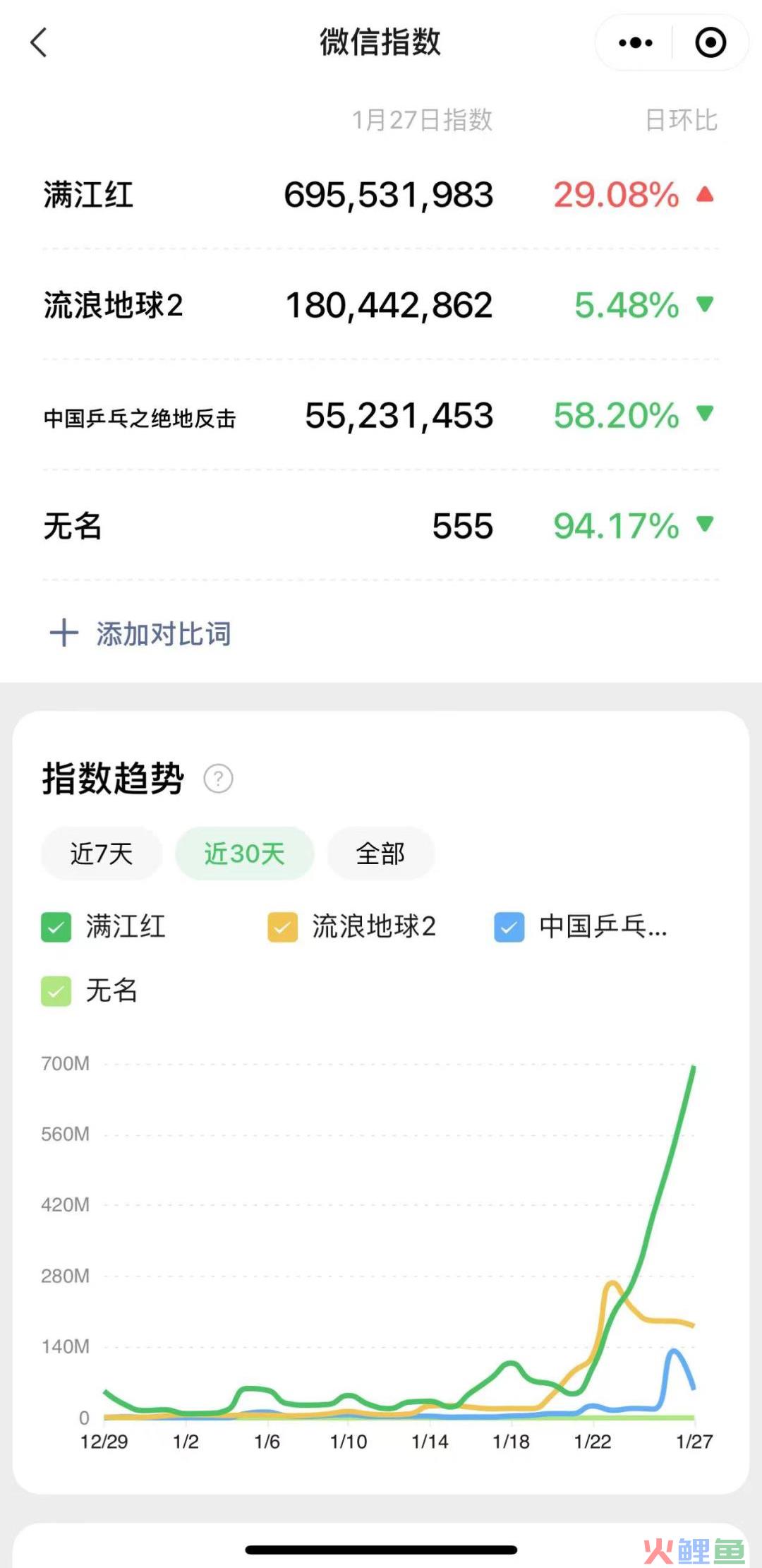
Task: Switch to 近7天 range
Action: click(102, 854)
